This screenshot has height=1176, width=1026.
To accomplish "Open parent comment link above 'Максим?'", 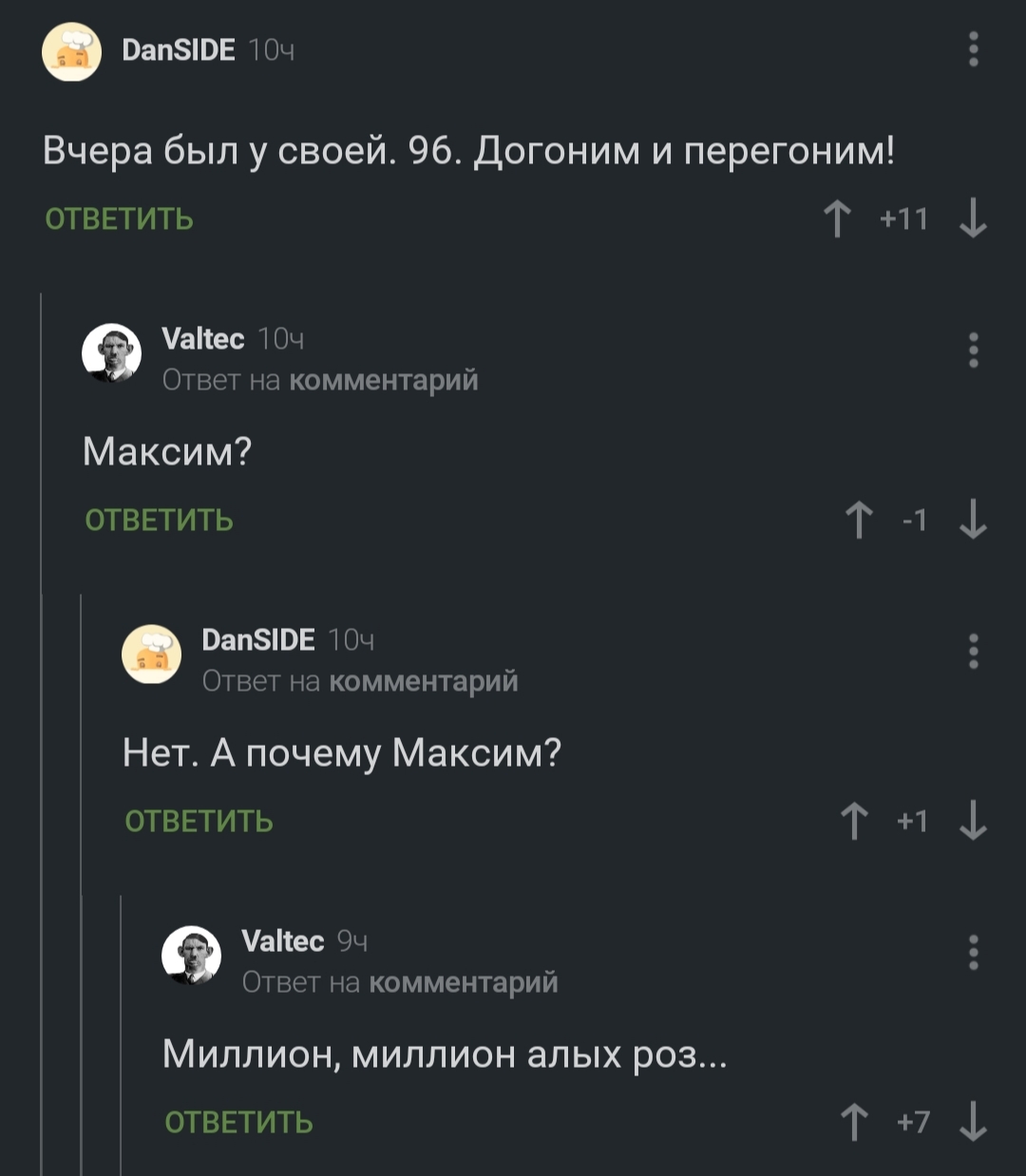I will [x=383, y=381].
